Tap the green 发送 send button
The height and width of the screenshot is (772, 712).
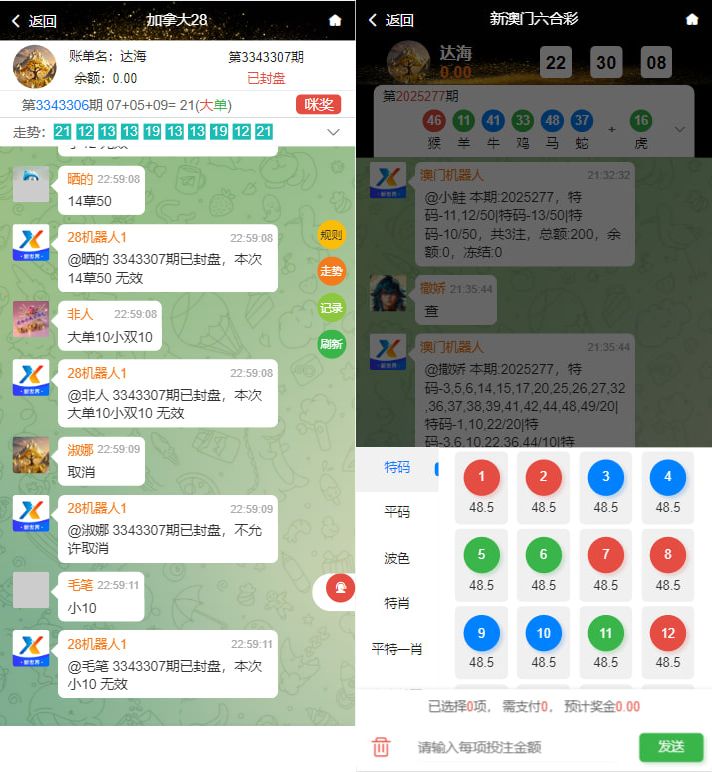pos(671,747)
